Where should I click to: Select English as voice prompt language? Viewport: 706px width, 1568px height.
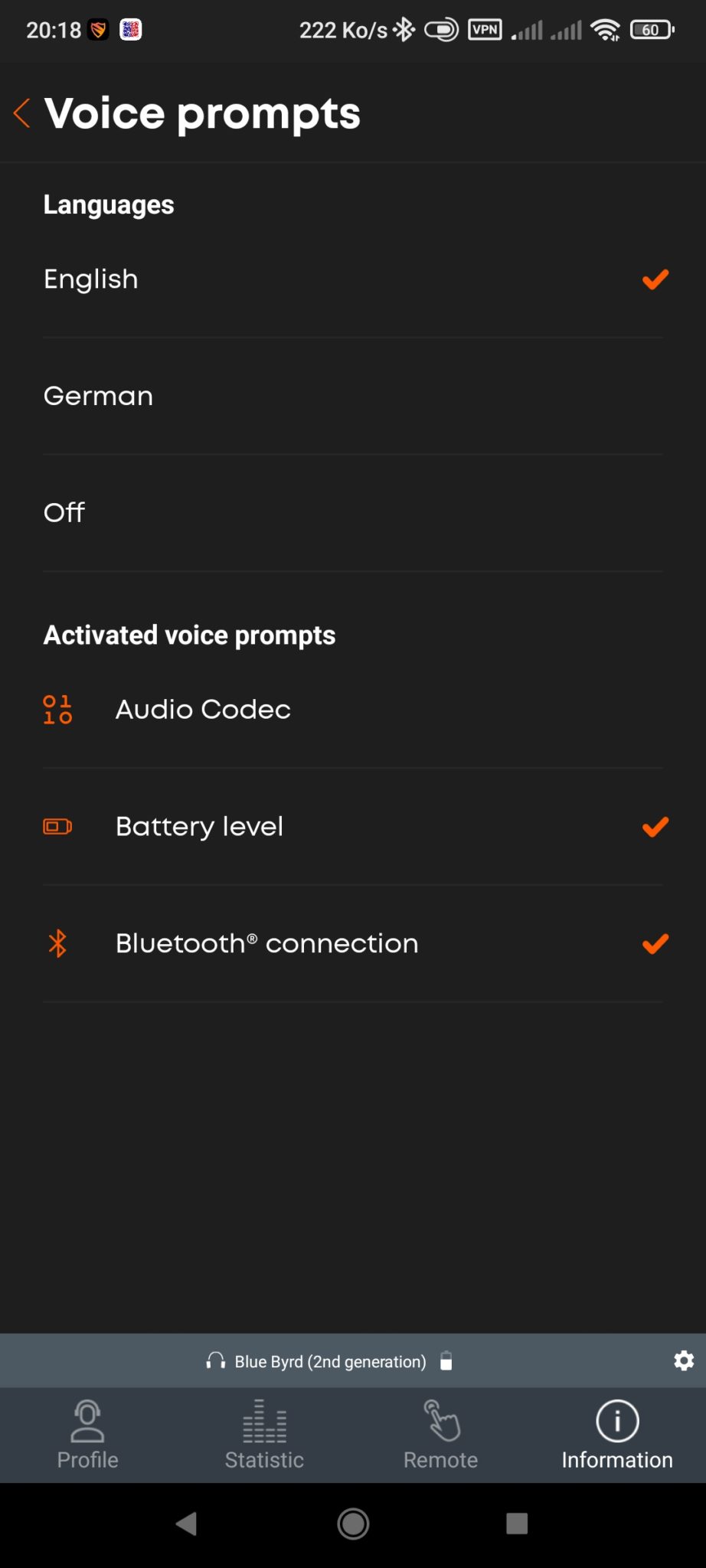click(352, 279)
